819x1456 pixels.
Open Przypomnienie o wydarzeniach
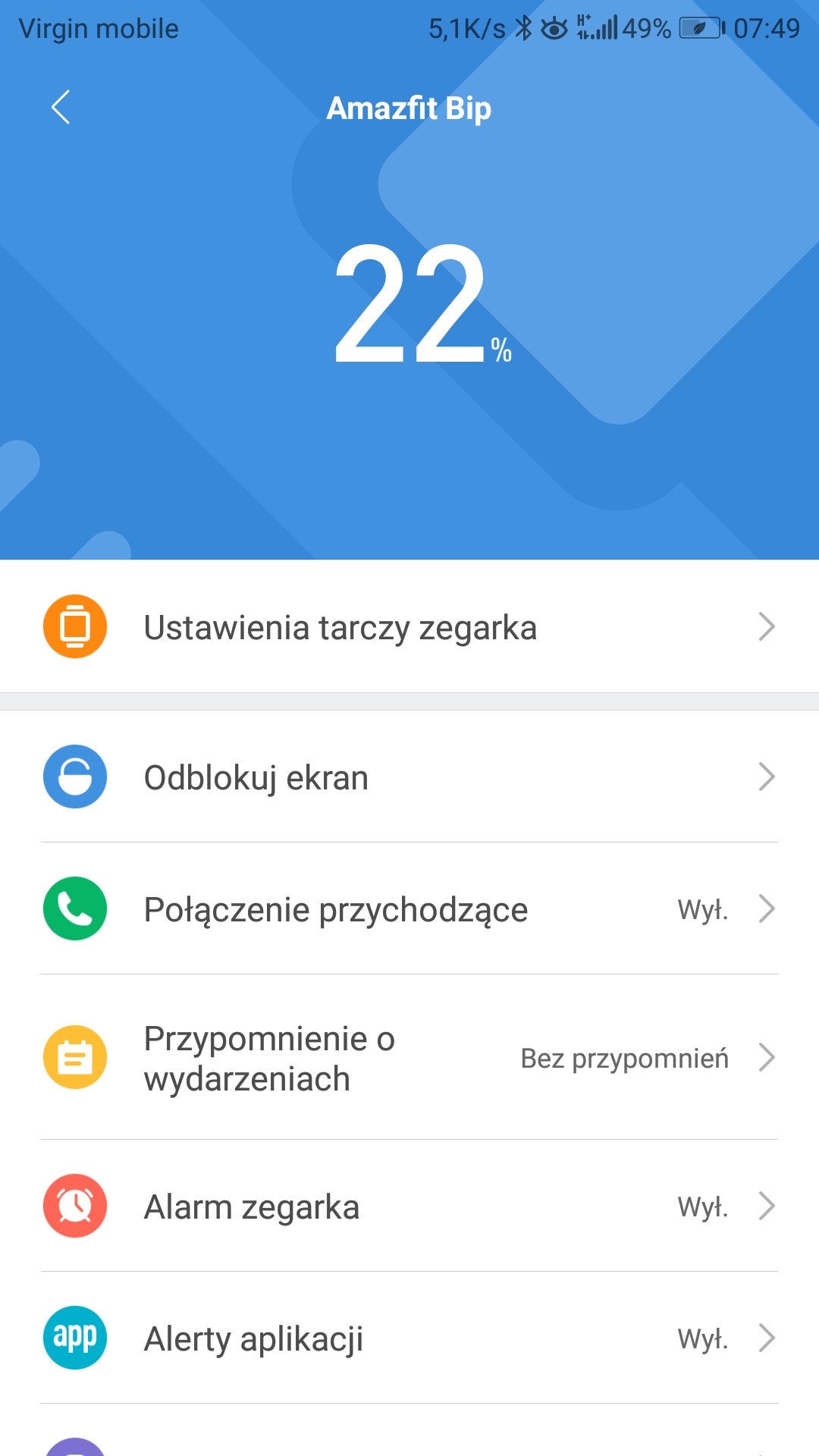(x=409, y=1057)
